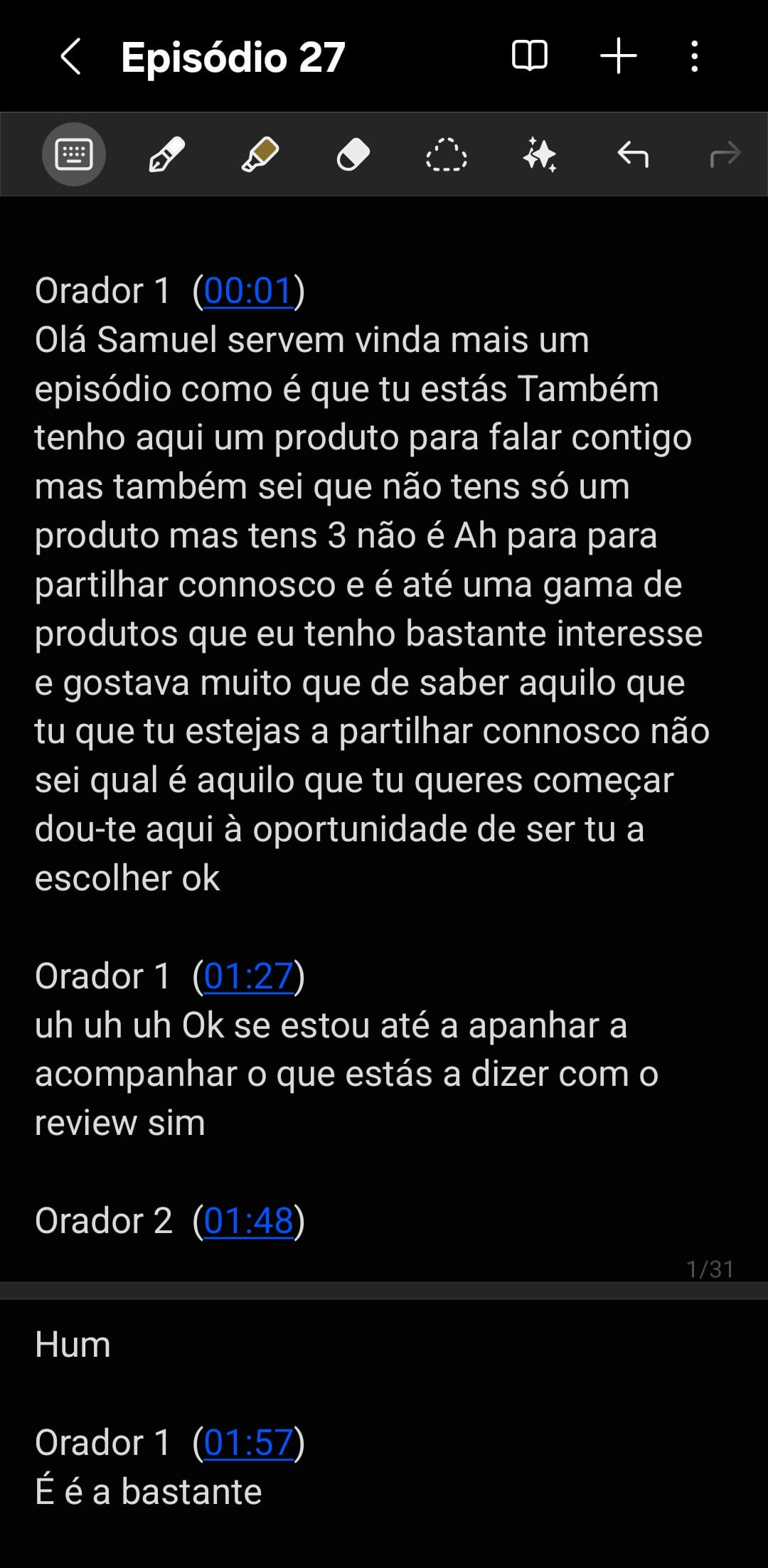Undo the last edit

(633, 154)
